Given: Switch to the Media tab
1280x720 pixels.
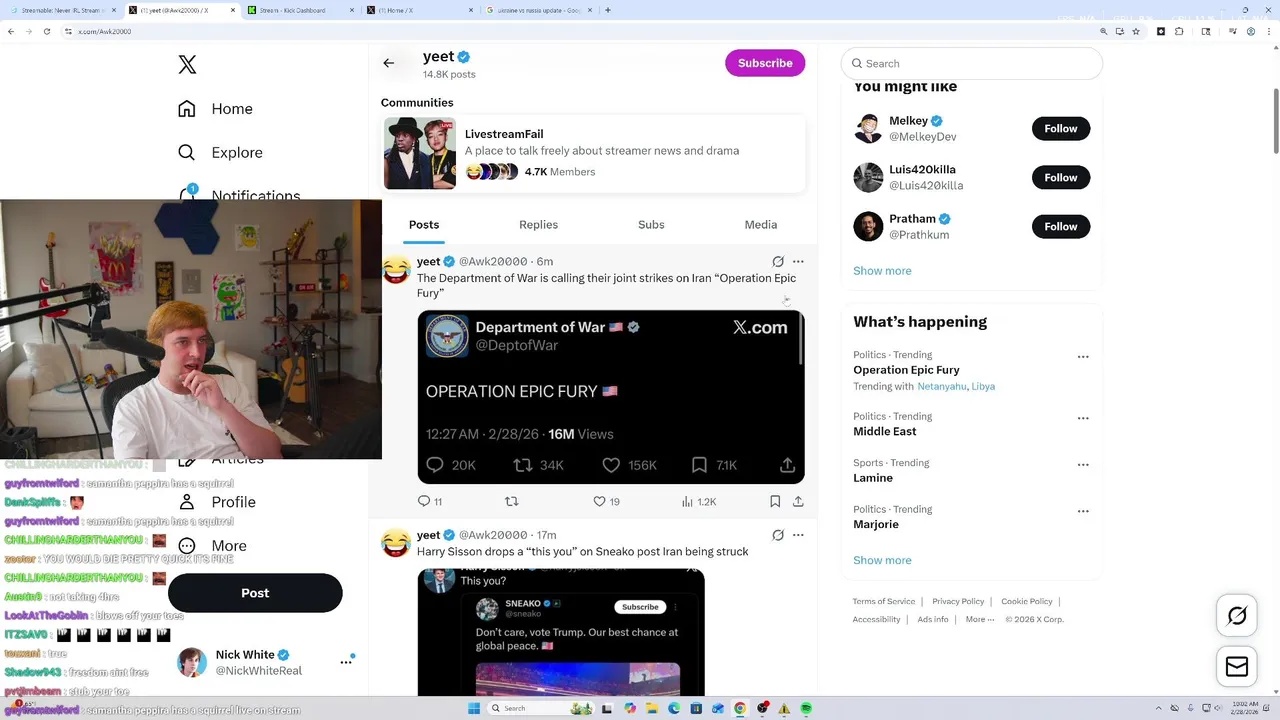Looking at the screenshot, I should pos(760,225).
